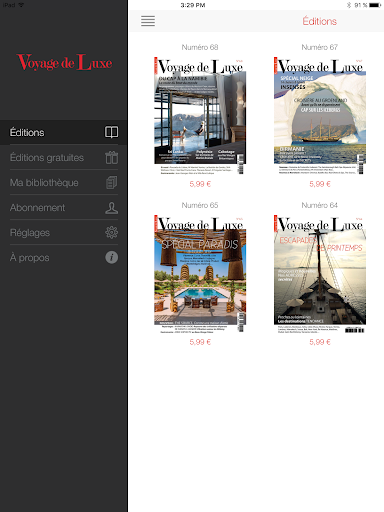The width and height of the screenshot is (384, 512).
Task: Open the Abonnement section
Action: [64, 207]
